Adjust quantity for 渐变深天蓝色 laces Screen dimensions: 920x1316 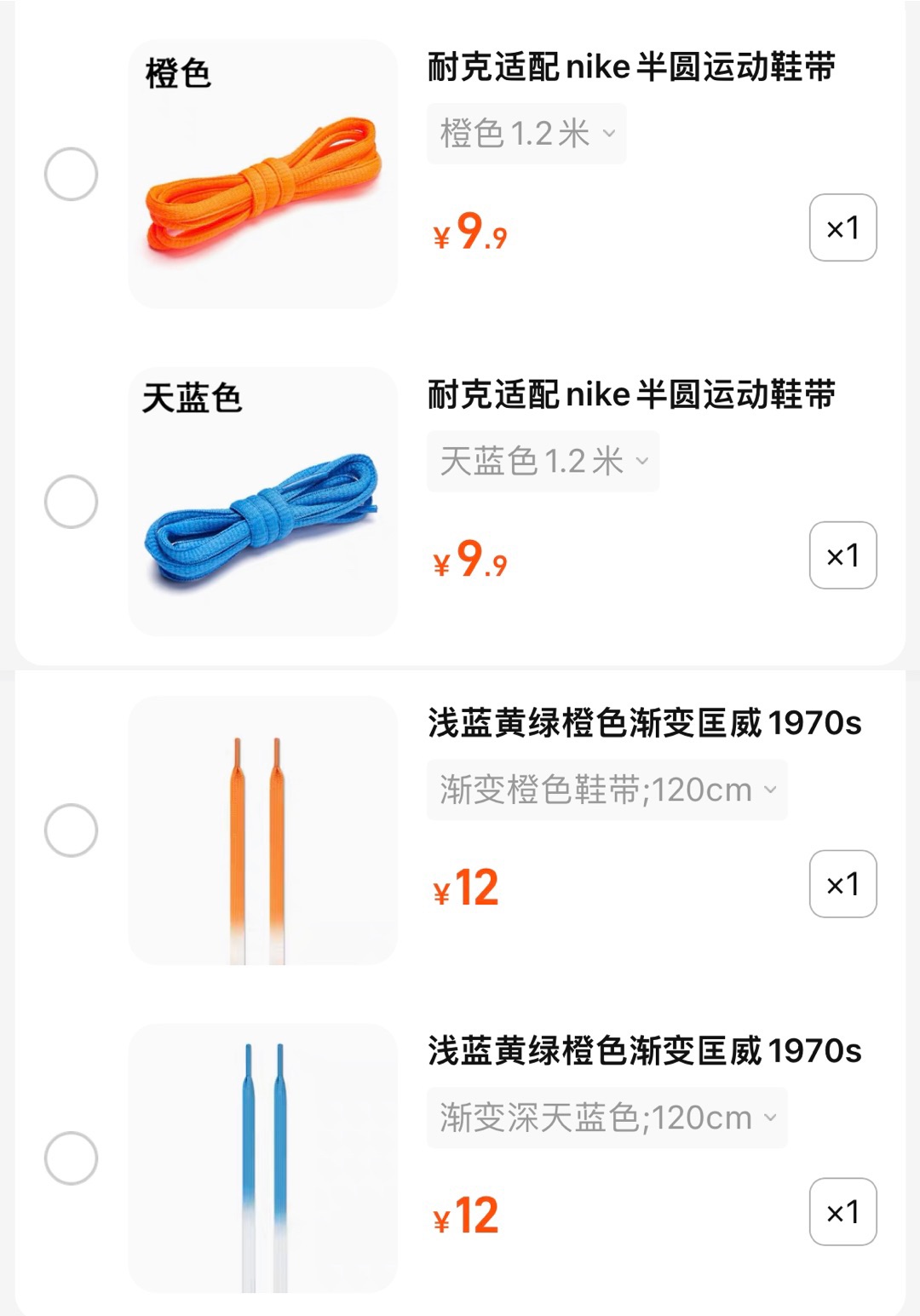tap(842, 1211)
